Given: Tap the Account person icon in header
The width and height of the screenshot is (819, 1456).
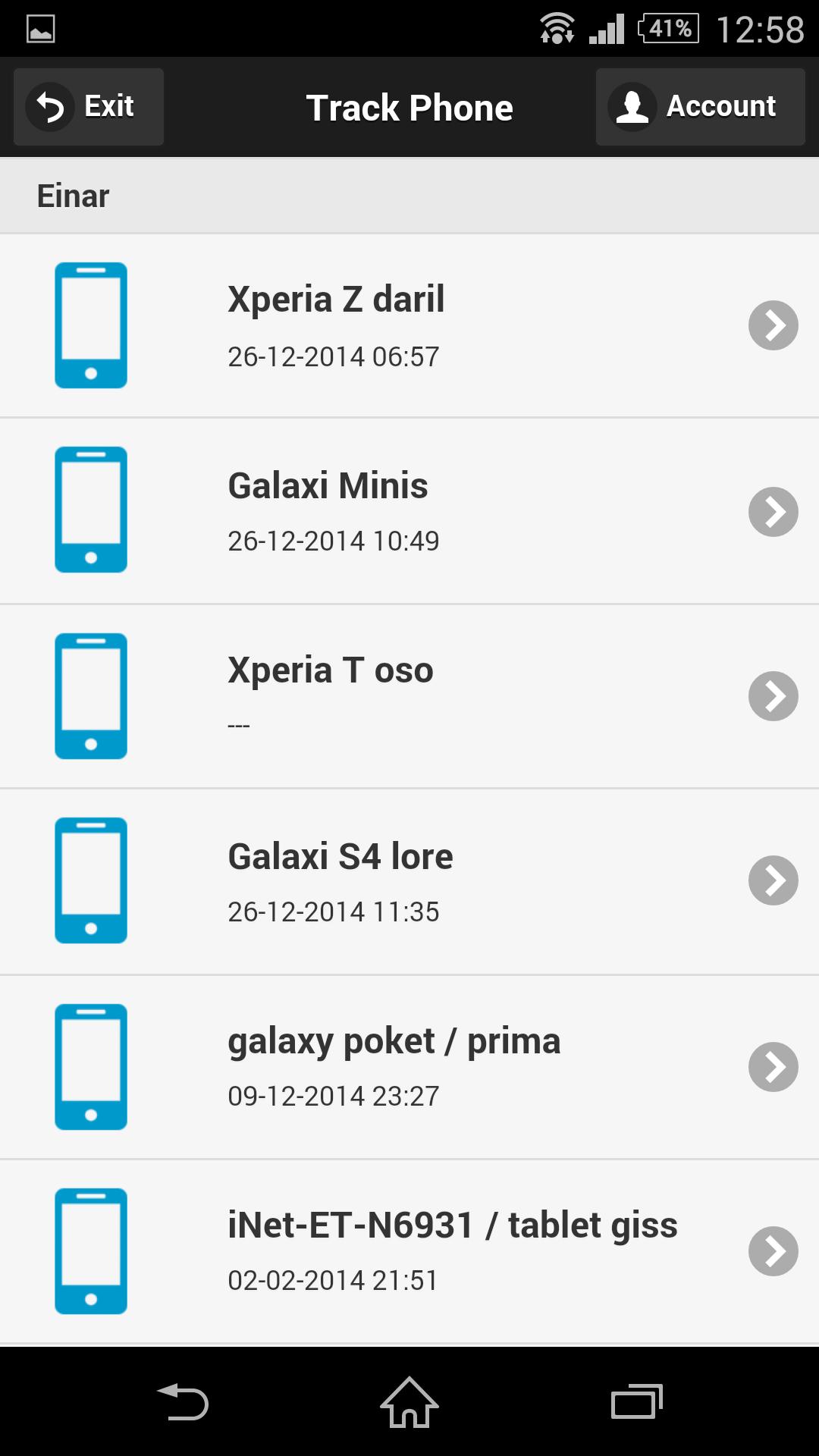Looking at the screenshot, I should pos(632,107).
